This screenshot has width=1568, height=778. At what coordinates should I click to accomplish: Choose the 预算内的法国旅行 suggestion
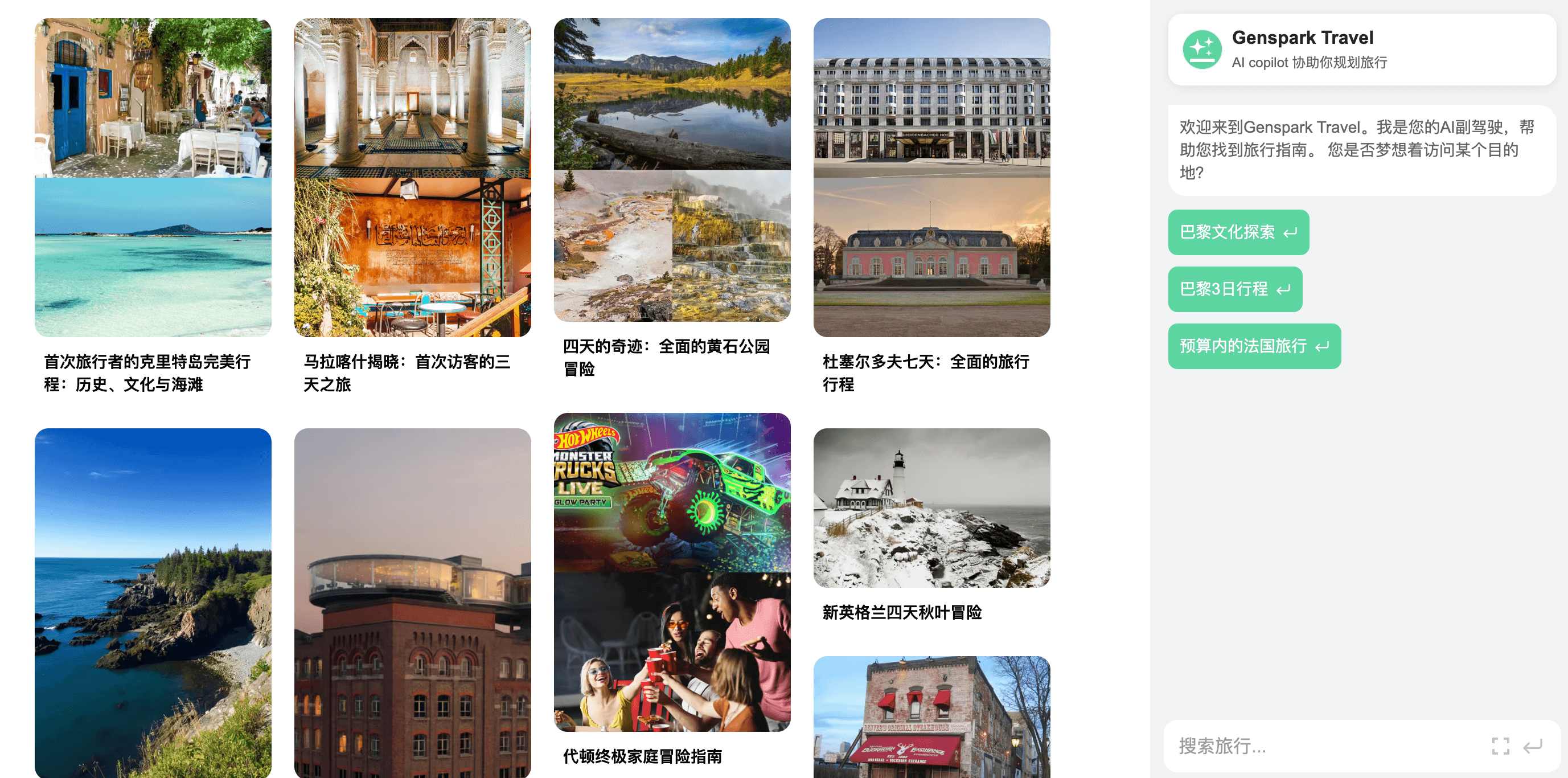pyautogui.click(x=1253, y=346)
